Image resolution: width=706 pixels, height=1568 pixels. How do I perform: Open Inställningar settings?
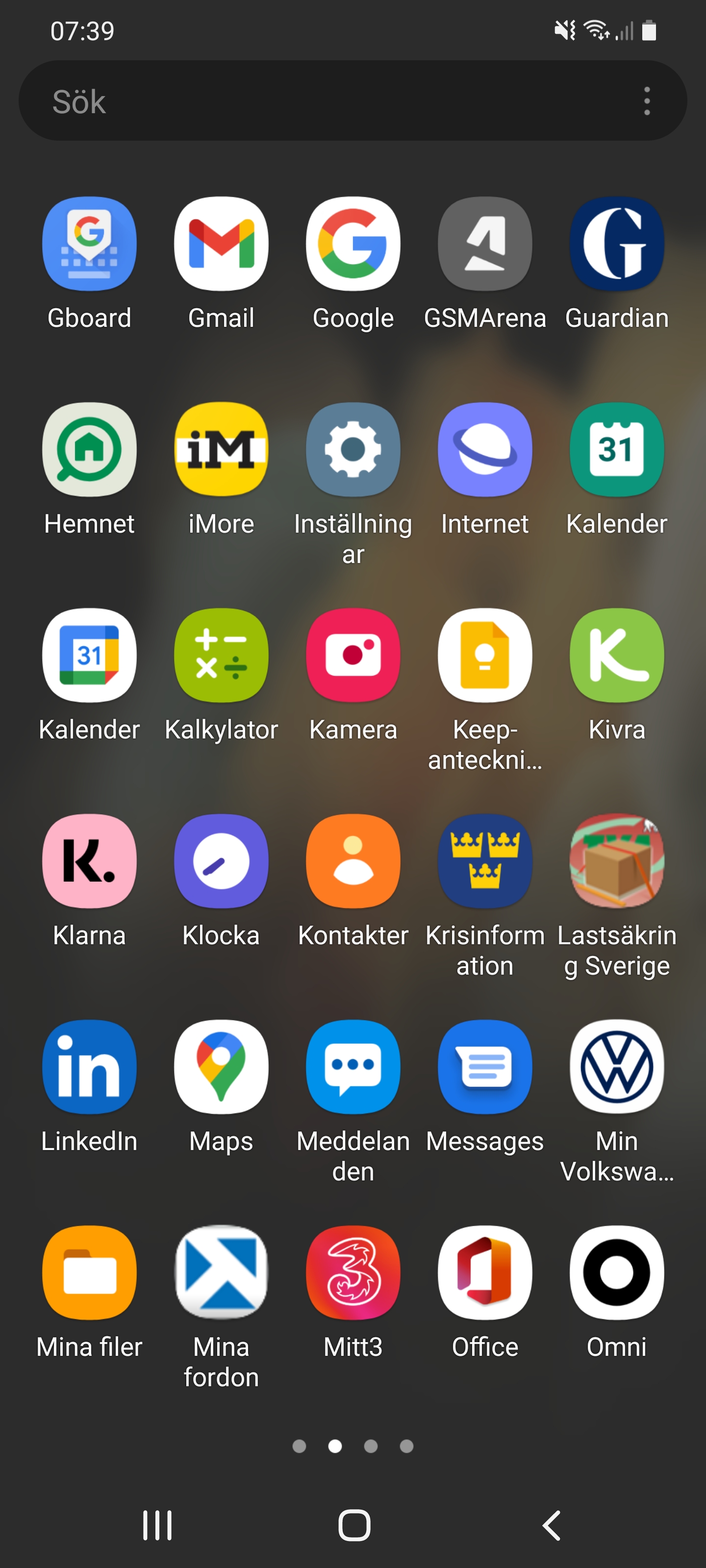(353, 450)
